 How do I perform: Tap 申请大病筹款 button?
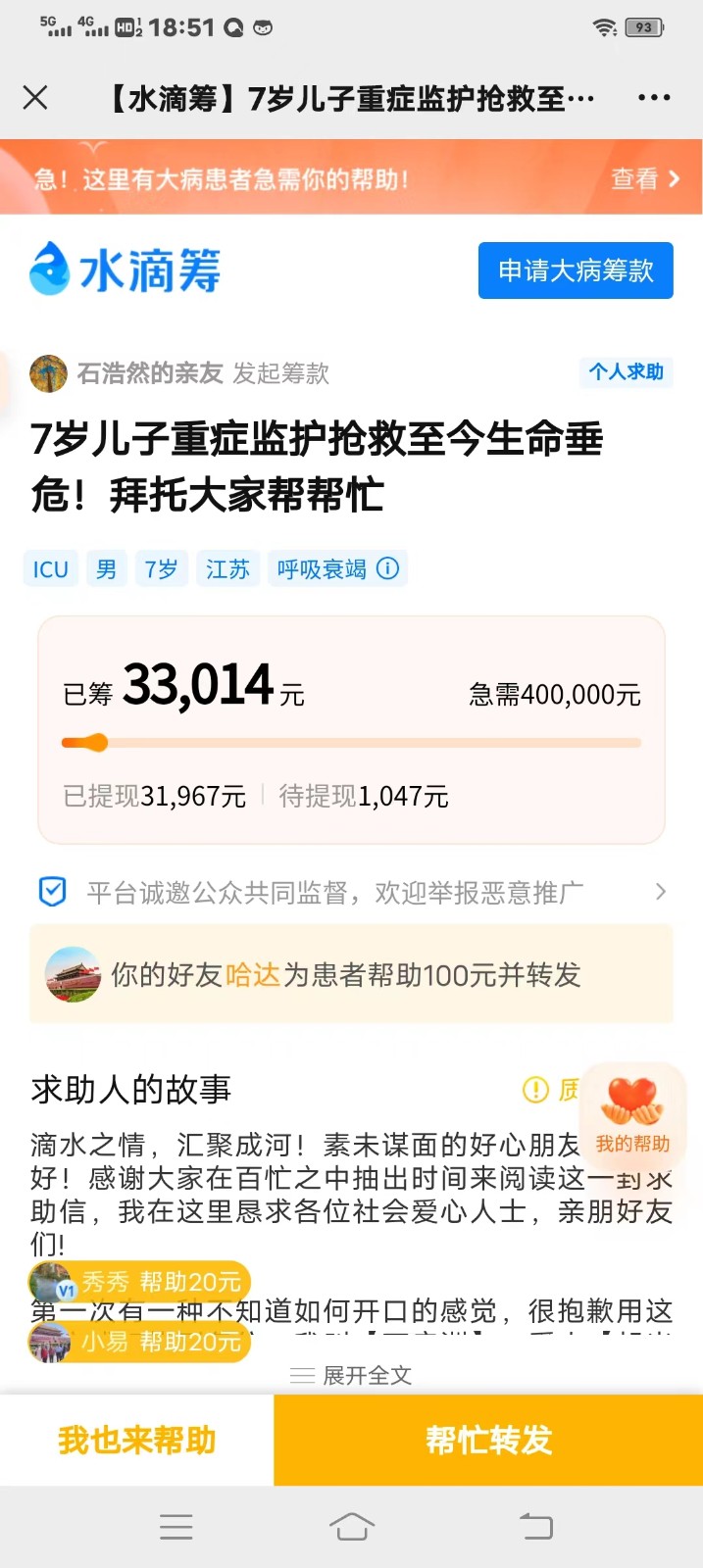pyautogui.click(x=576, y=270)
